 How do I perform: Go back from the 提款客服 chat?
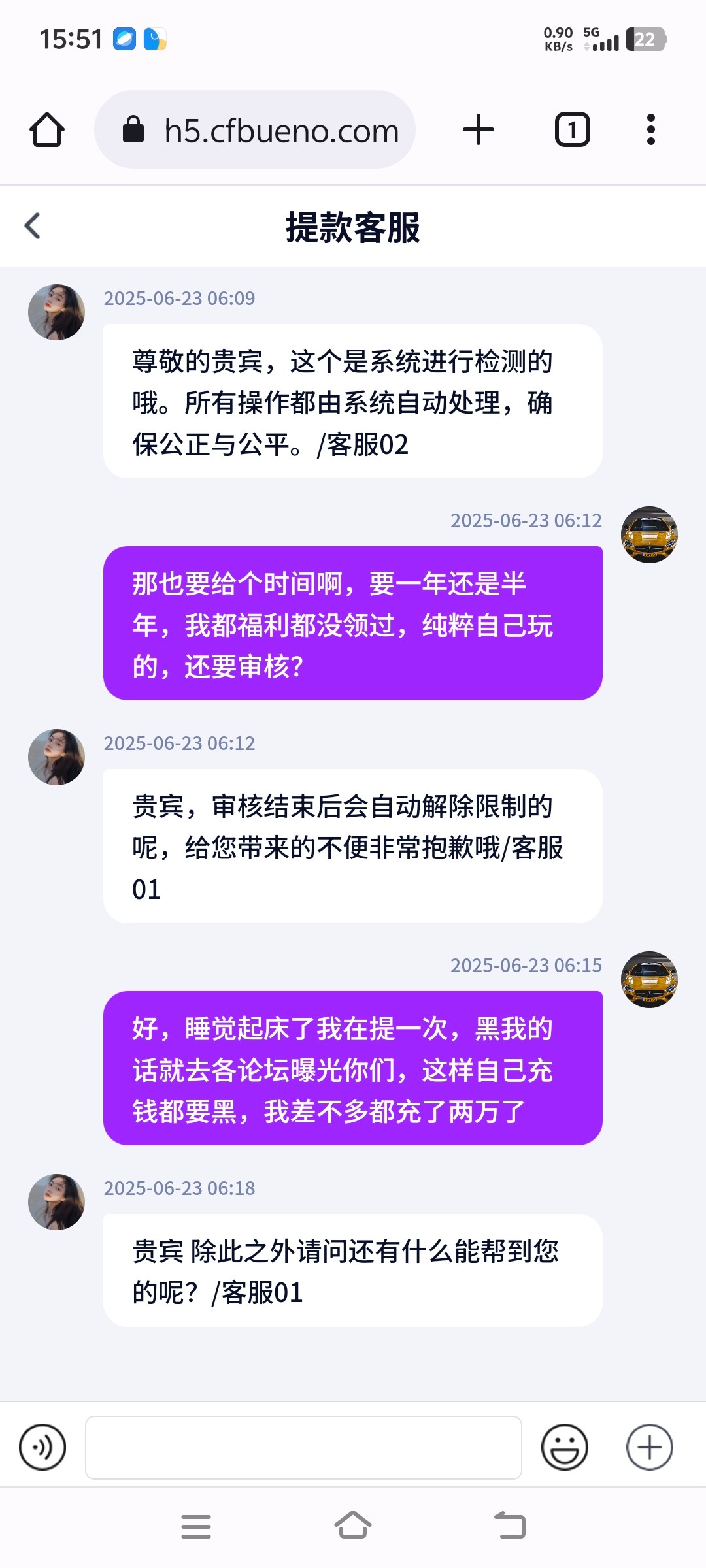point(33,227)
